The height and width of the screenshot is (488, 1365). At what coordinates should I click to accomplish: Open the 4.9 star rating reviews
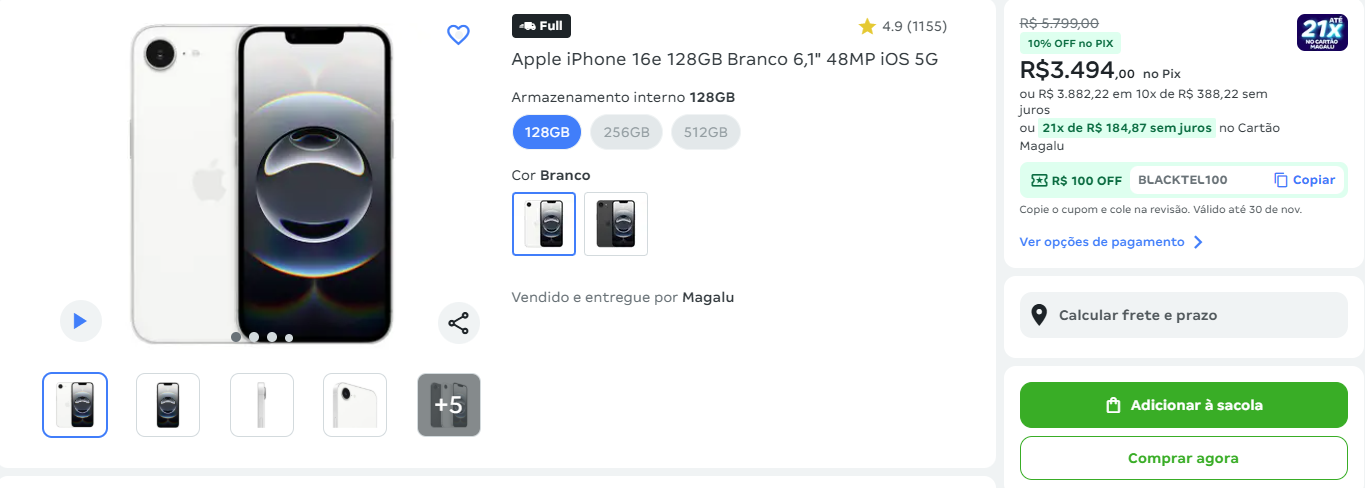(x=903, y=26)
